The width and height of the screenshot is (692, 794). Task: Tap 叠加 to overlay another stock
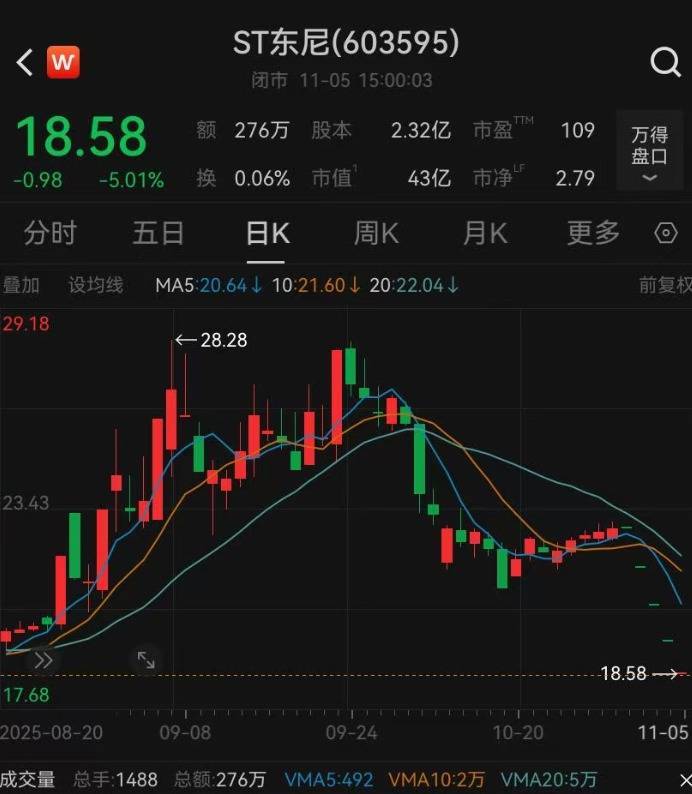point(21,285)
